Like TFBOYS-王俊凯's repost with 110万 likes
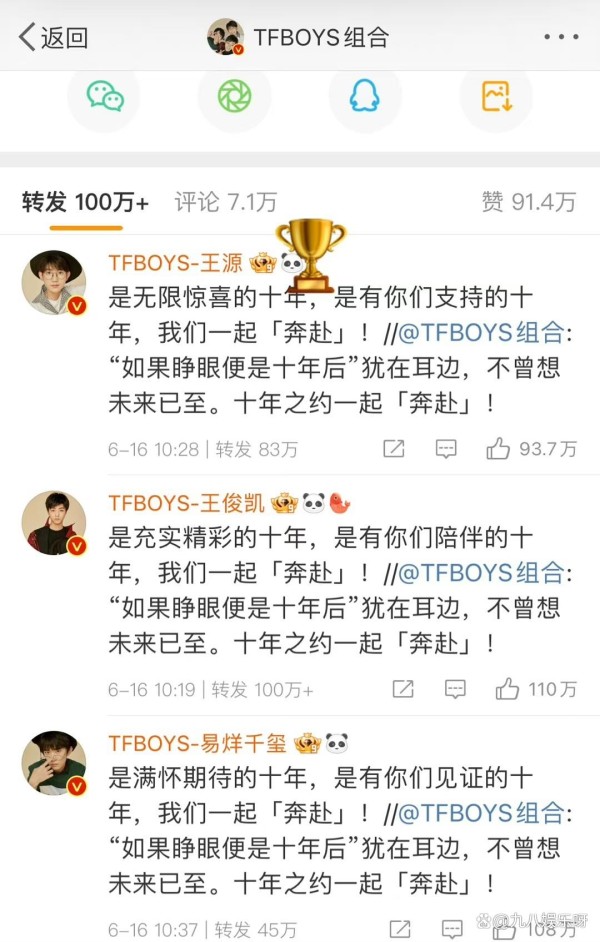Image resolution: width=600 pixels, height=942 pixels. click(507, 689)
